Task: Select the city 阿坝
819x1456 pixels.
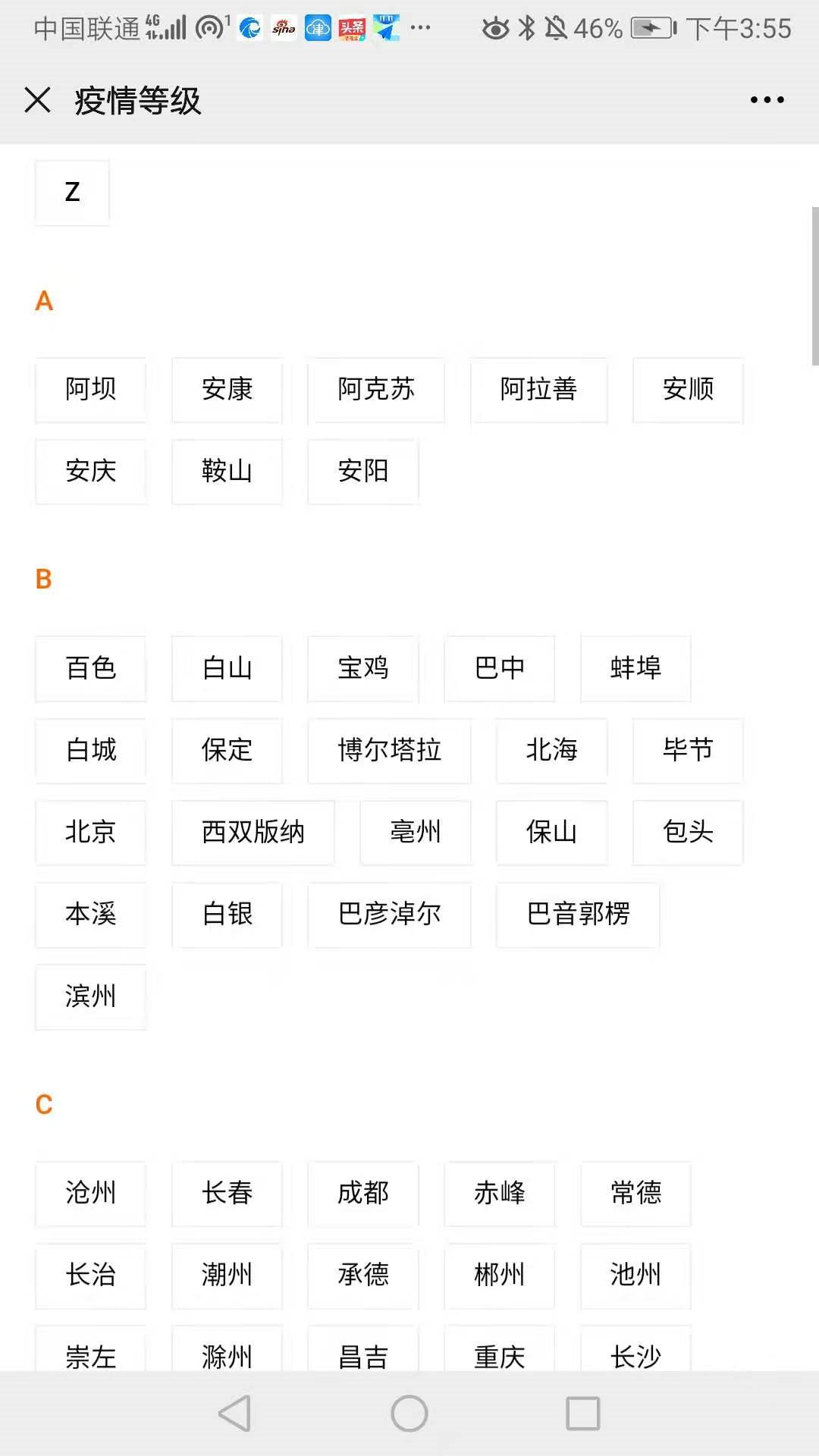Action: (90, 389)
